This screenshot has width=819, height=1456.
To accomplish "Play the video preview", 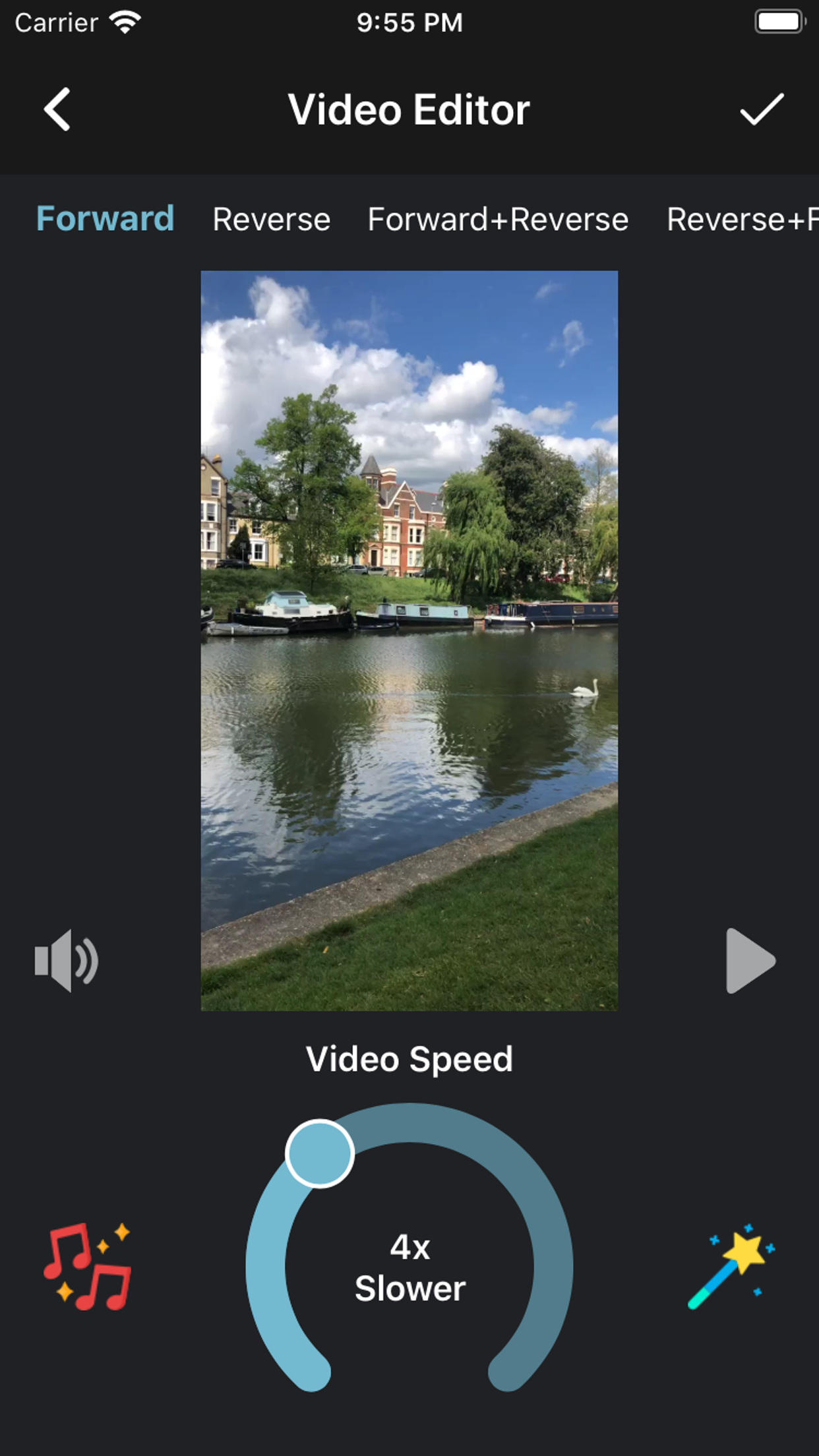I will [x=750, y=961].
